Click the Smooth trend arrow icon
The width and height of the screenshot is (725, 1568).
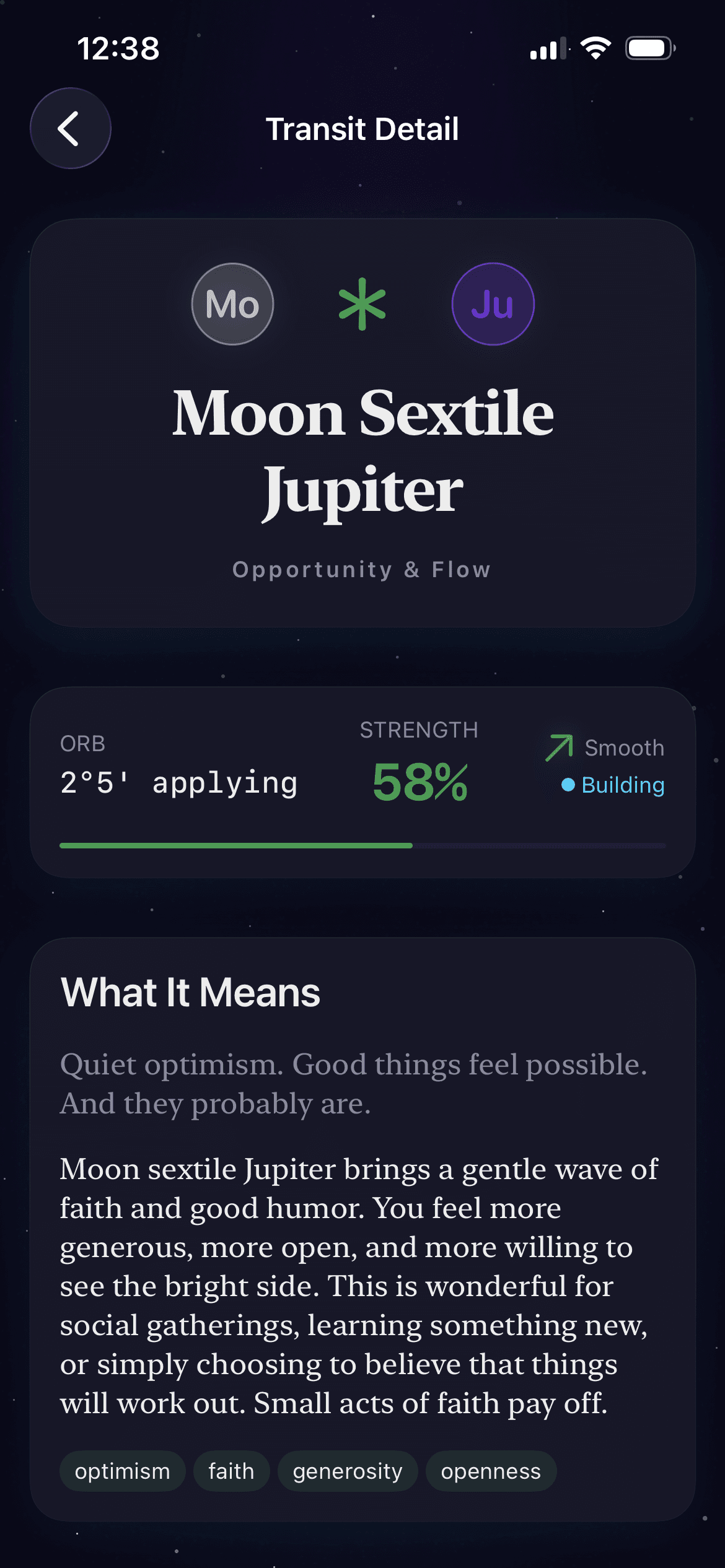click(x=560, y=747)
